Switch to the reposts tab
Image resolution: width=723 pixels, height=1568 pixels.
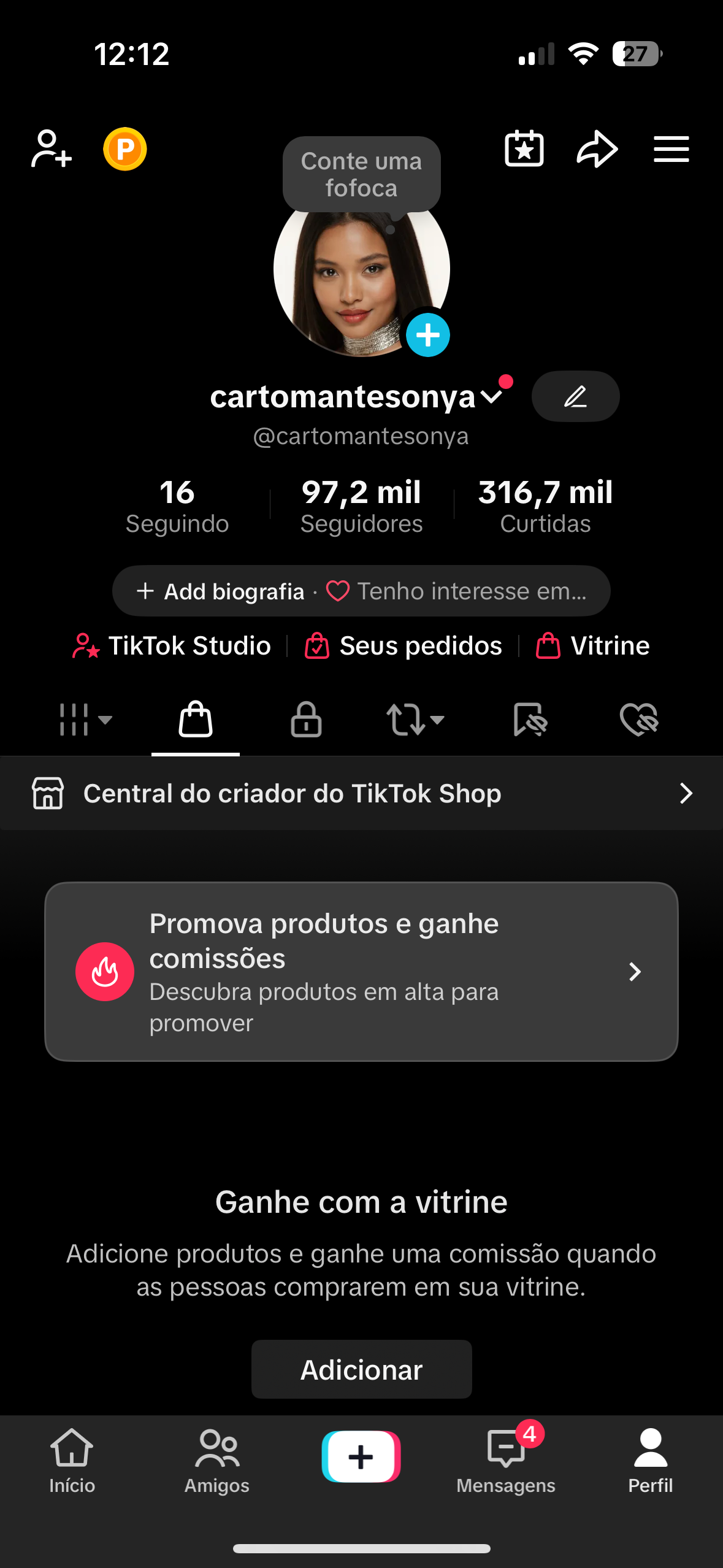click(415, 720)
